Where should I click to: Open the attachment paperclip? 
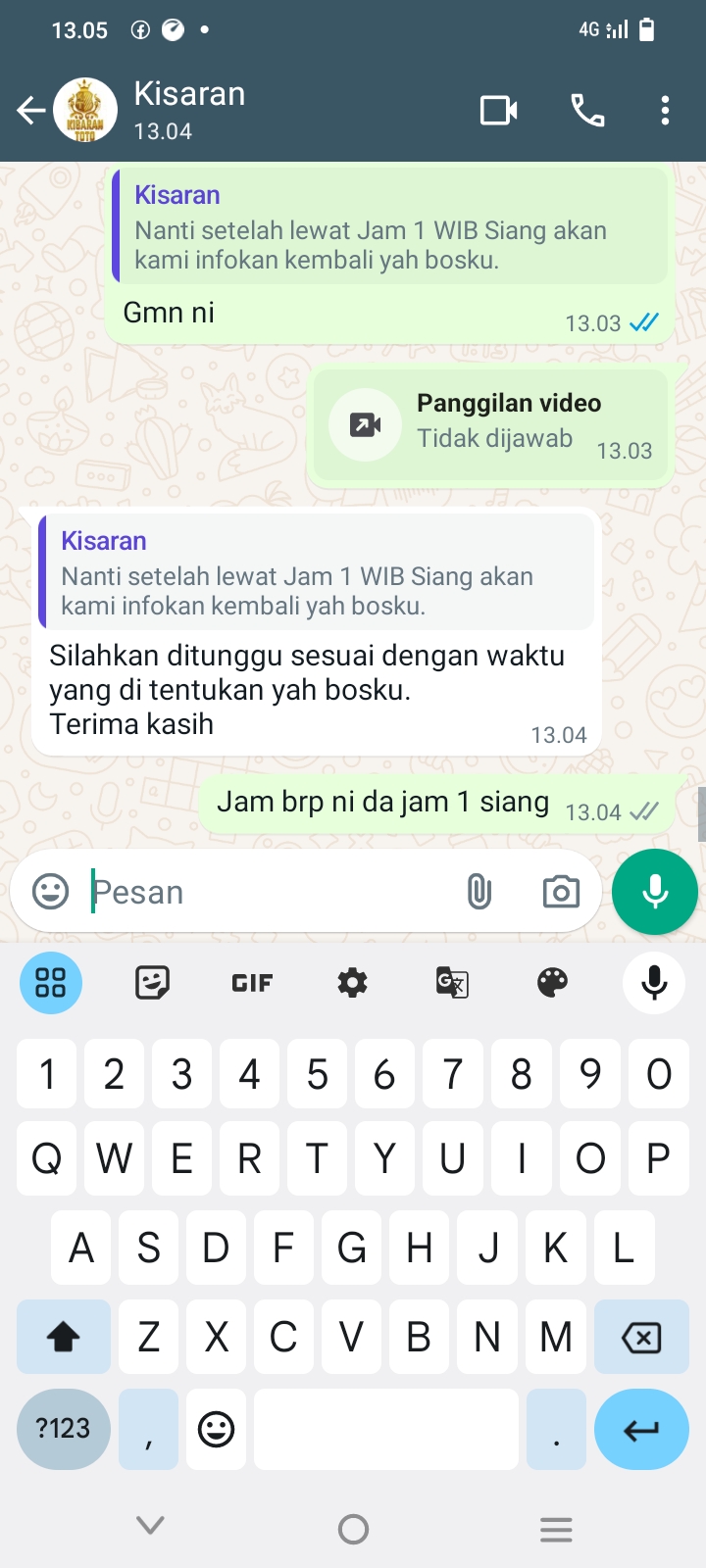click(x=479, y=892)
